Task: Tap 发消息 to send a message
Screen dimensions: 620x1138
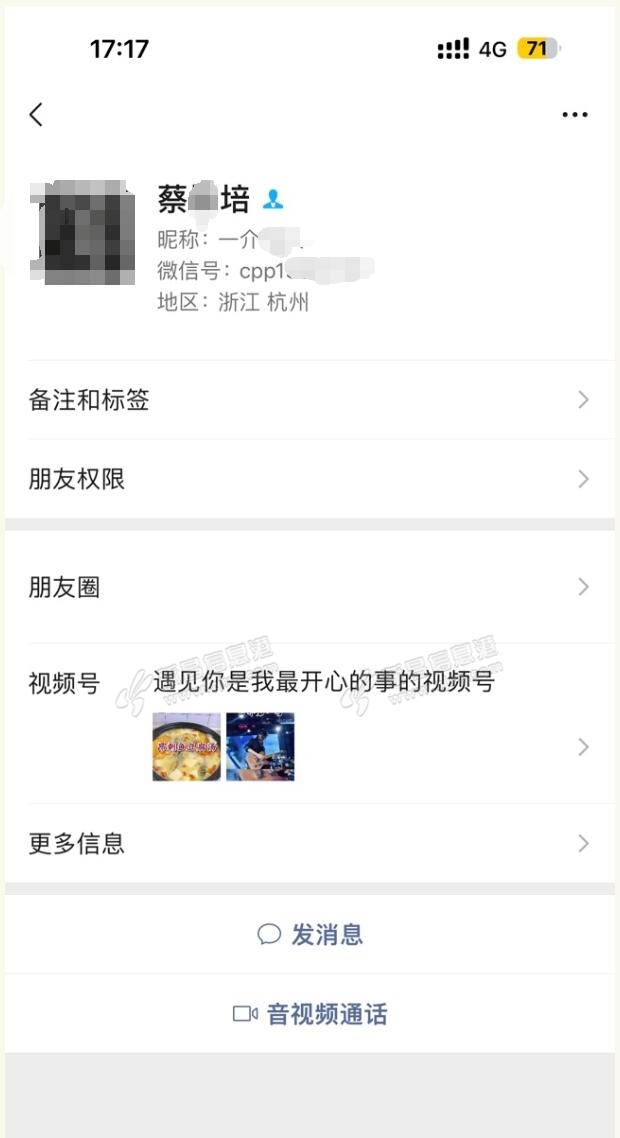Action: pos(310,935)
